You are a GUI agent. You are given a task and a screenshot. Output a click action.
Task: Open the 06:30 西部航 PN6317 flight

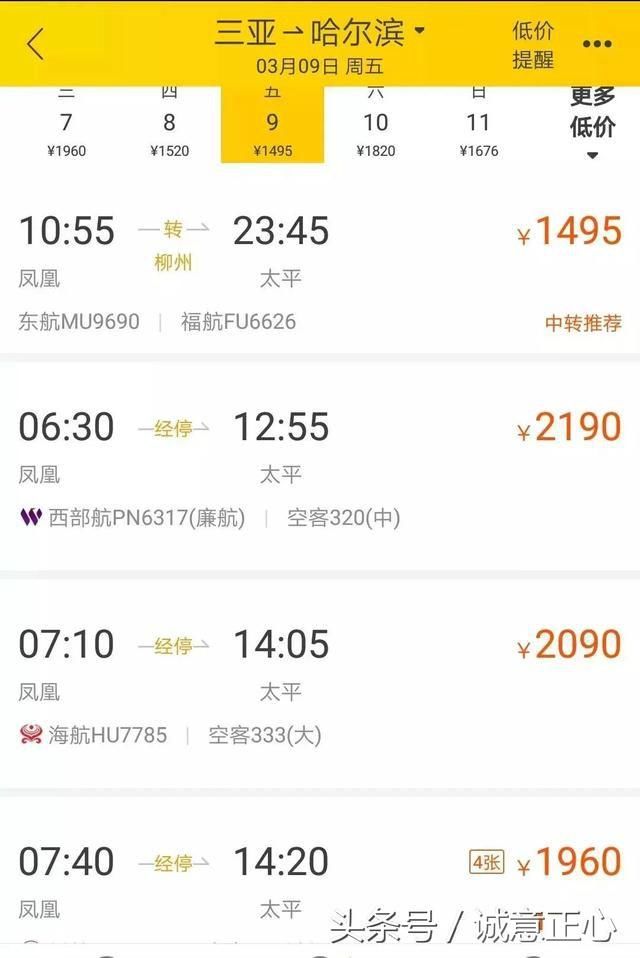(x=320, y=468)
